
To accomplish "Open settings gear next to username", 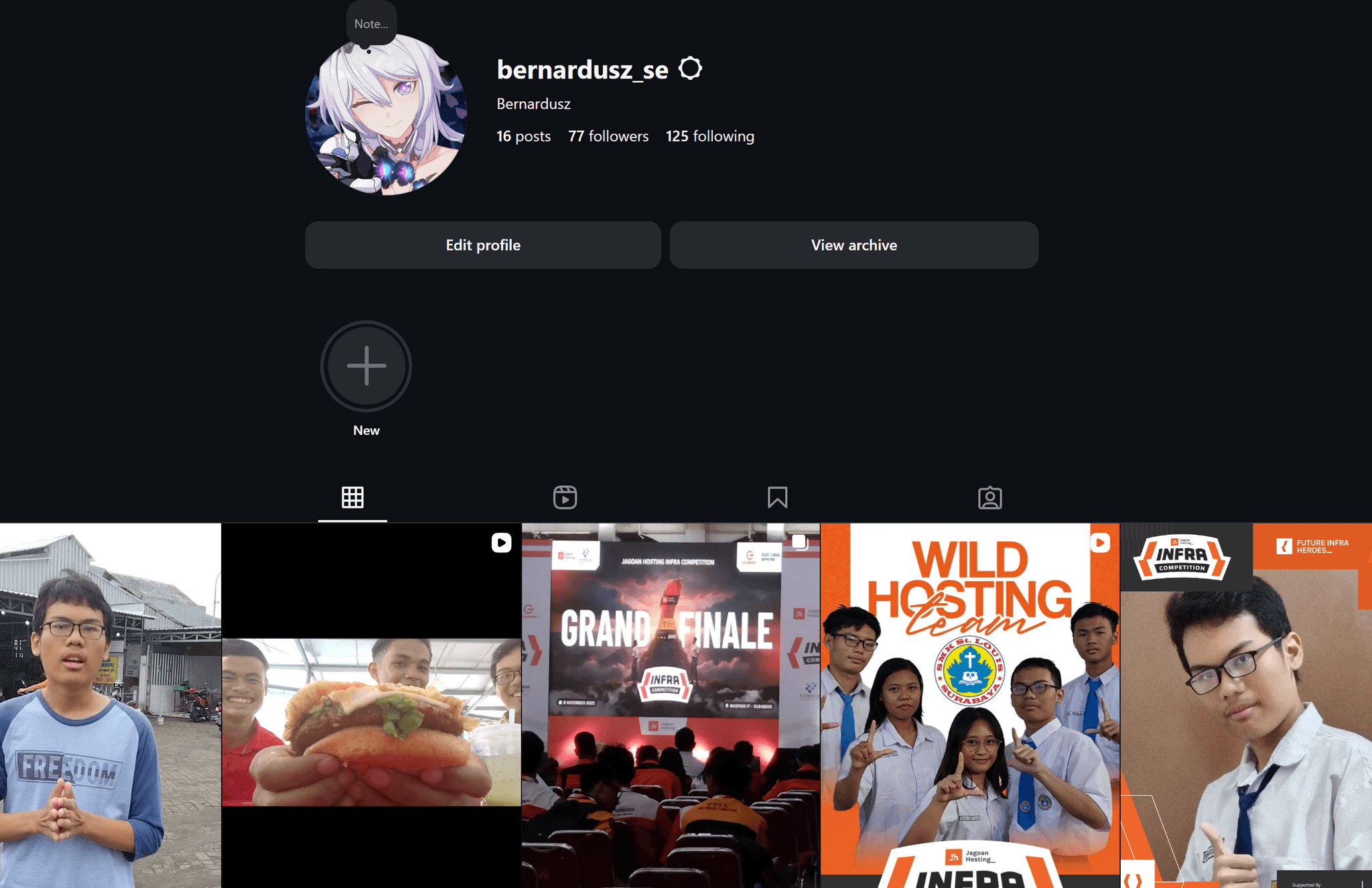I will (x=690, y=68).
